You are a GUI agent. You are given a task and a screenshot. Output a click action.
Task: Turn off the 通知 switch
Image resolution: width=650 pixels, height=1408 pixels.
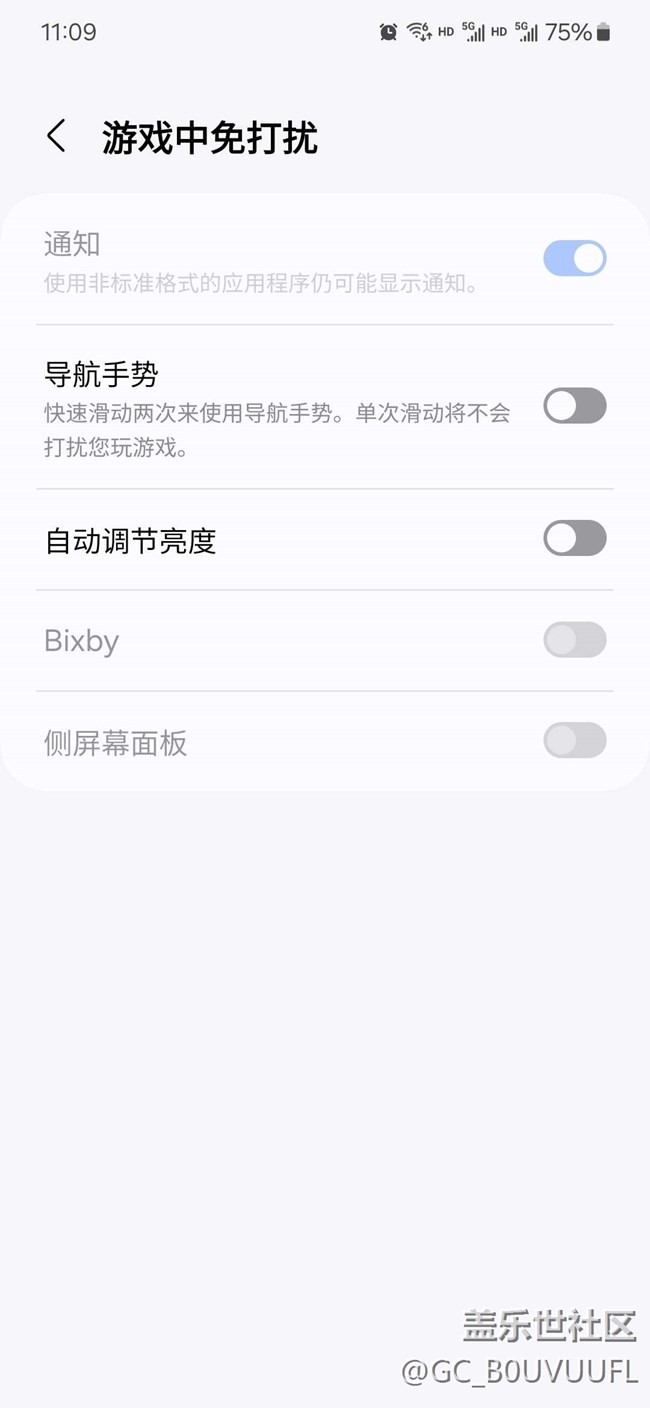[x=575, y=258]
